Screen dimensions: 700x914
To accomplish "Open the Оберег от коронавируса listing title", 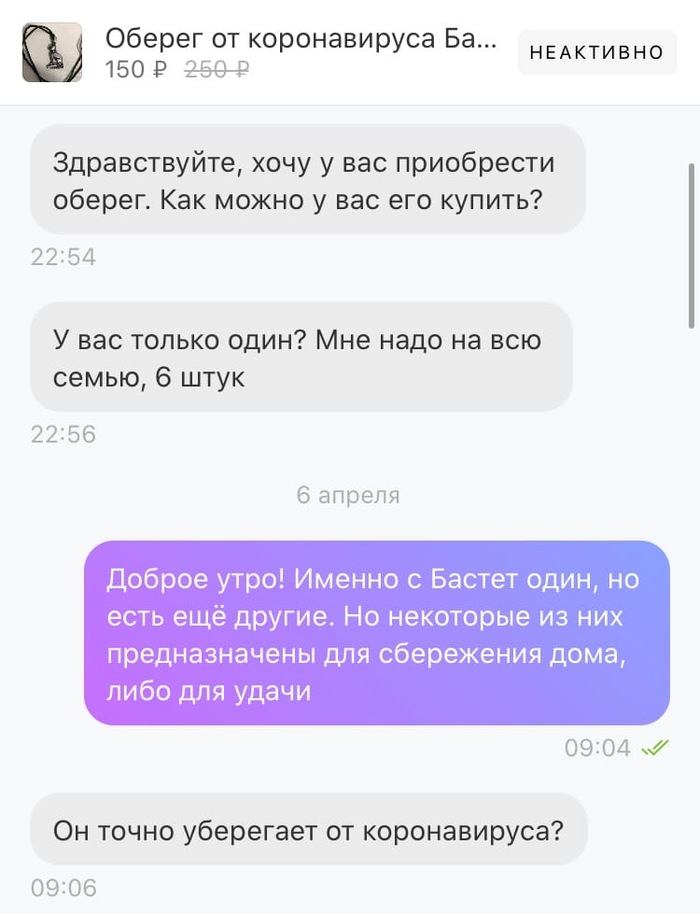I will pos(300,39).
